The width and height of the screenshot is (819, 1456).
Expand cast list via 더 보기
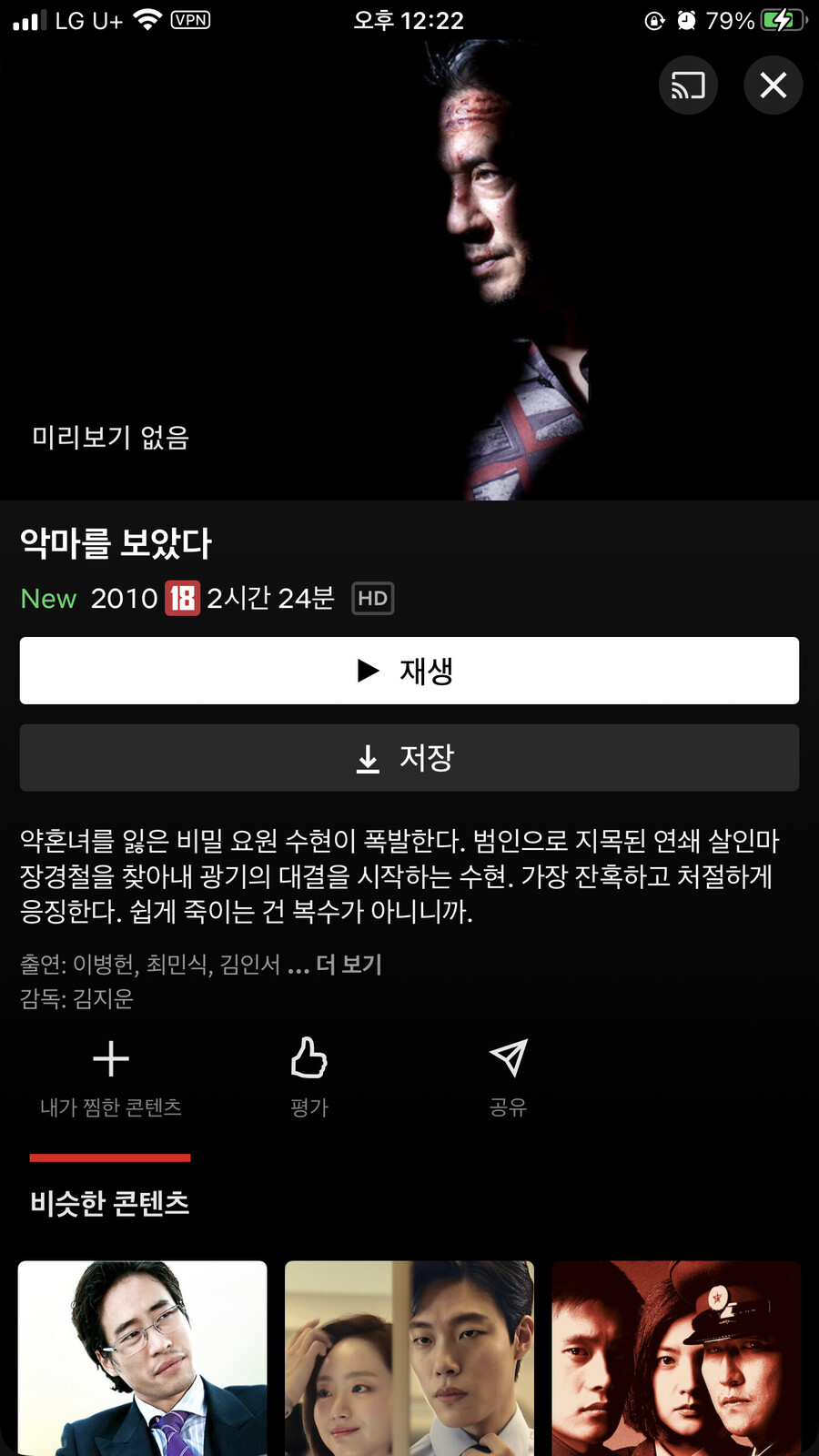[349, 965]
